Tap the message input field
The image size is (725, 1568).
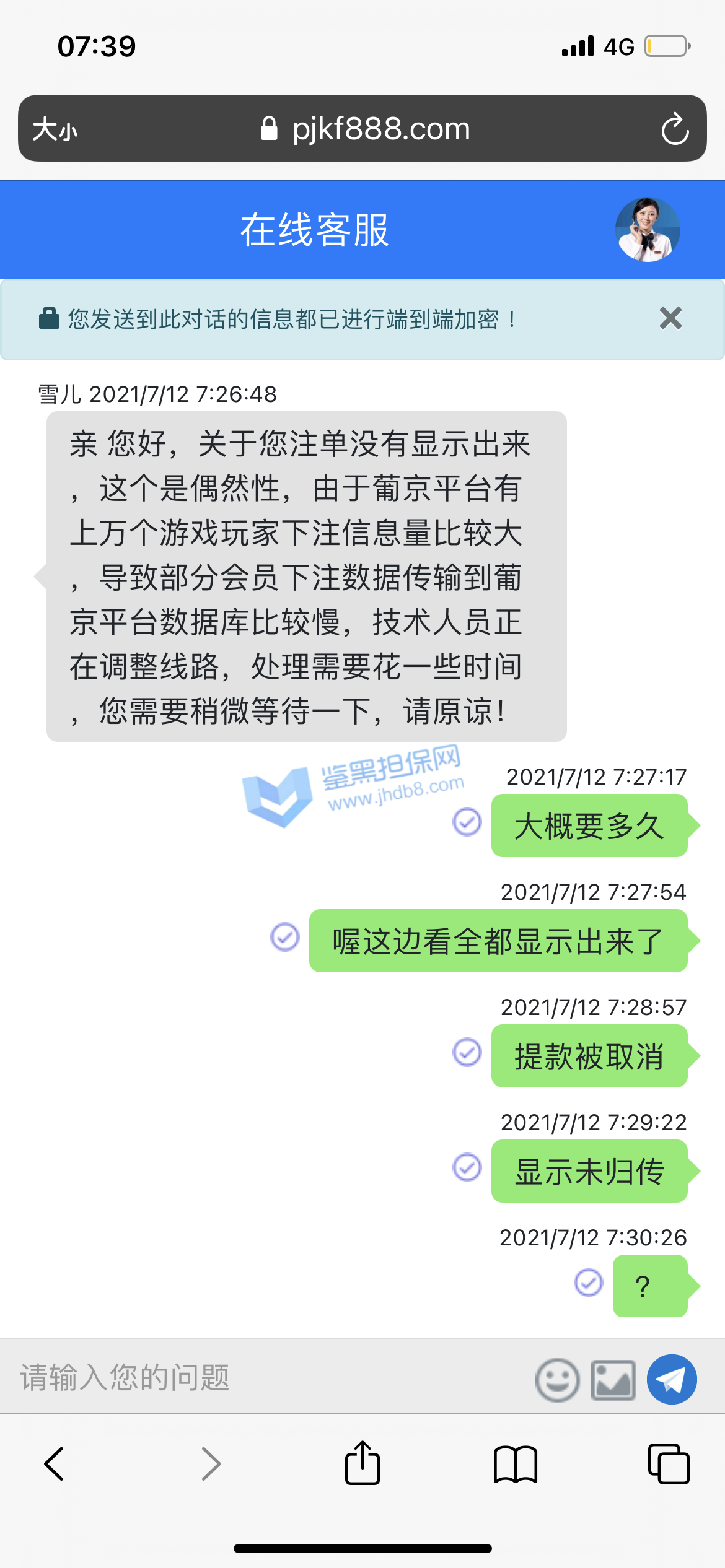(x=266, y=1378)
